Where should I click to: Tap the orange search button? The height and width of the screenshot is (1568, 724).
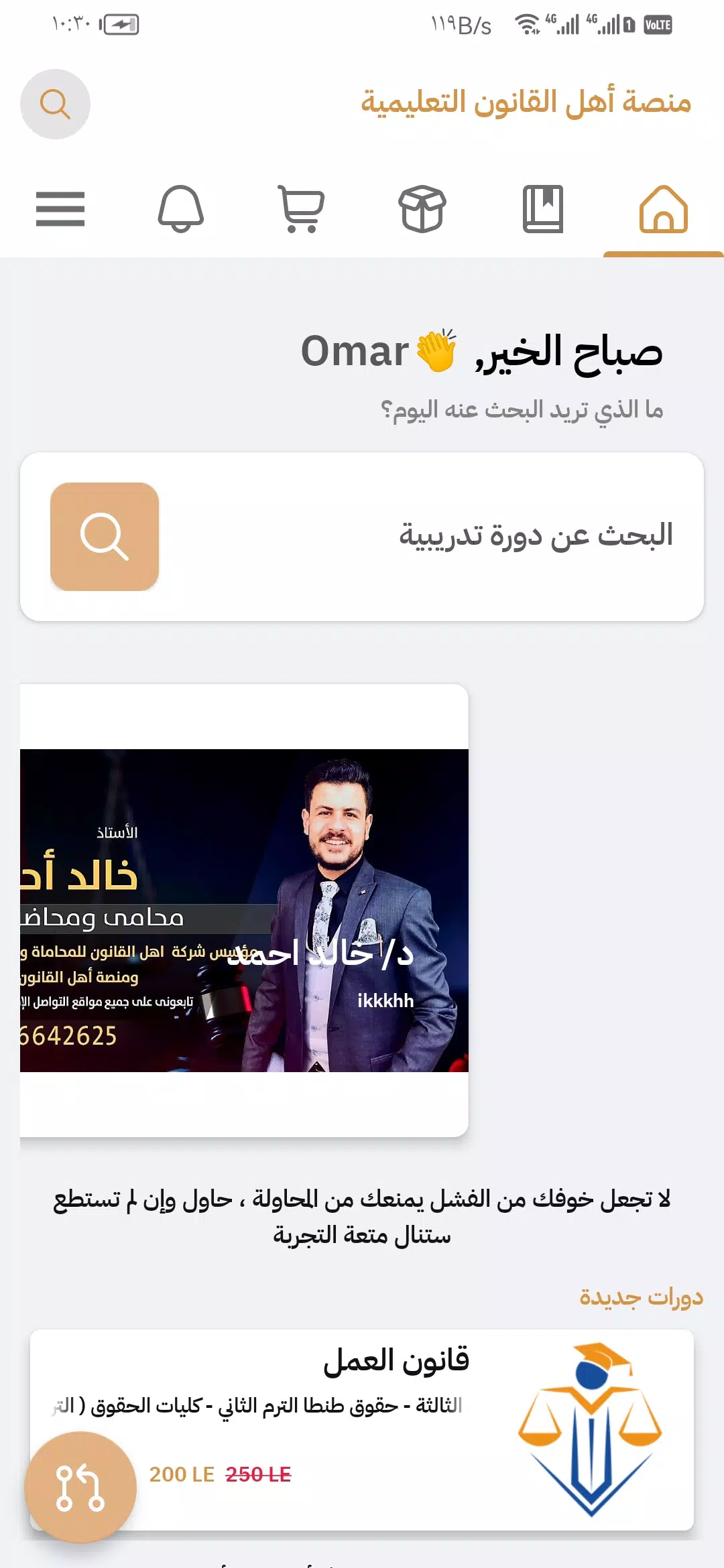[x=105, y=537]
